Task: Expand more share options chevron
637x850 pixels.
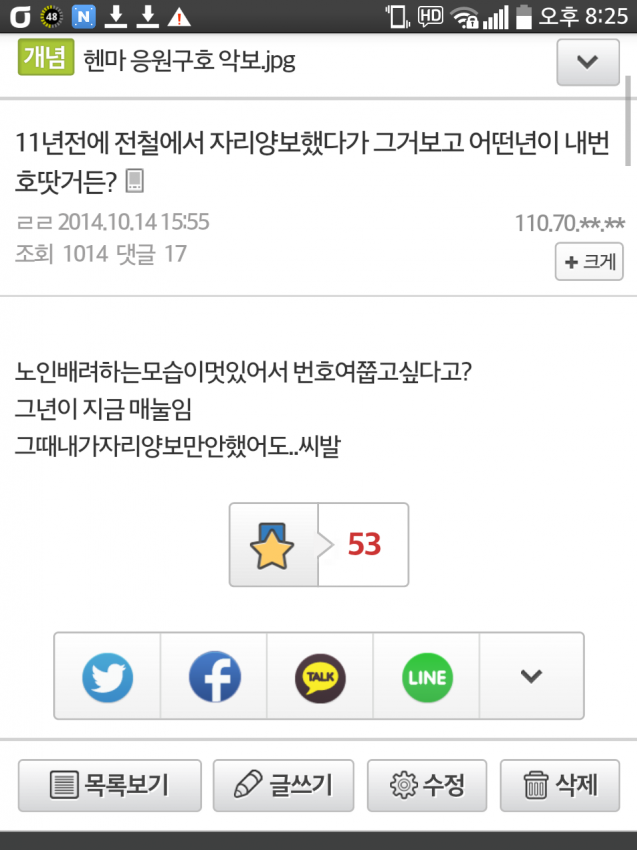Action: [531, 676]
